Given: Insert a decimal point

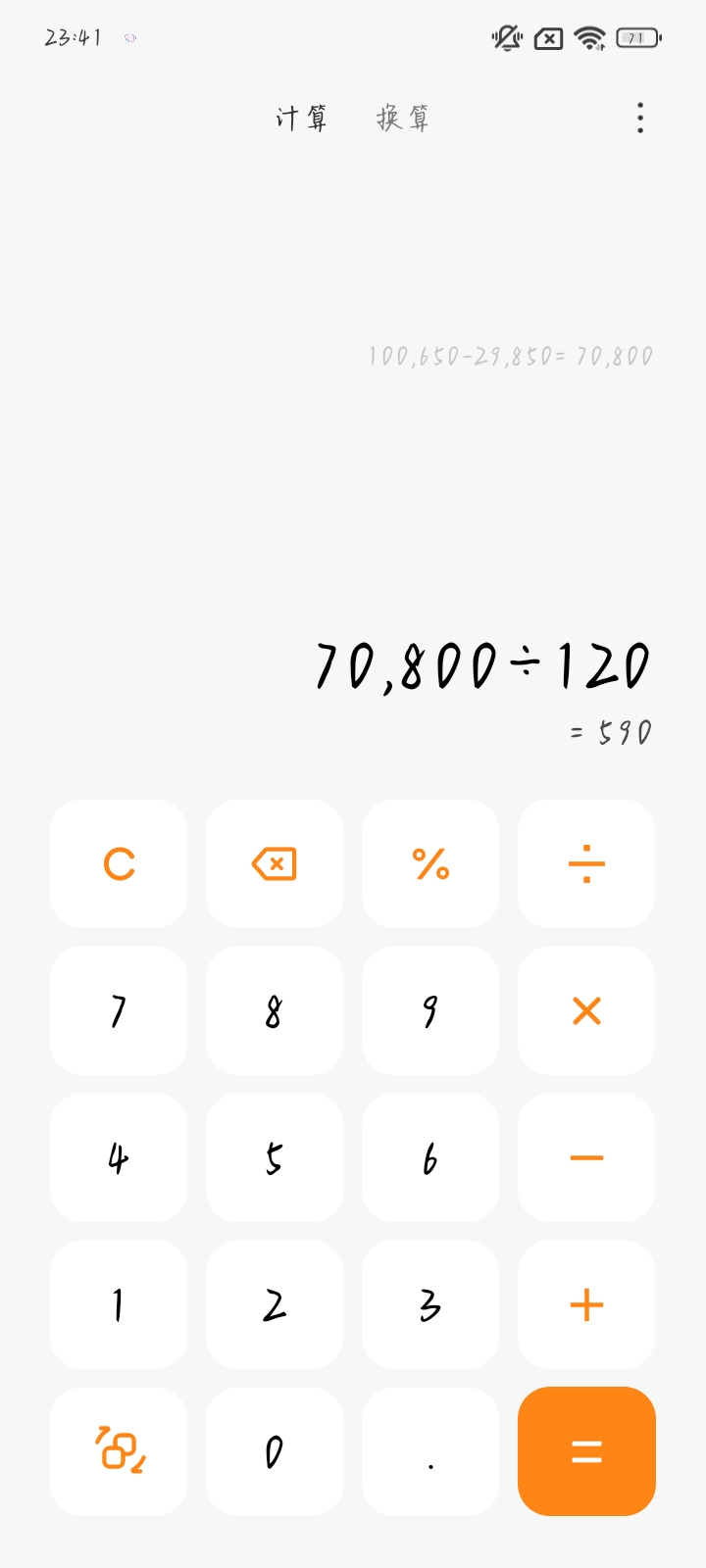Looking at the screenshot, I should click(430, 1451).
